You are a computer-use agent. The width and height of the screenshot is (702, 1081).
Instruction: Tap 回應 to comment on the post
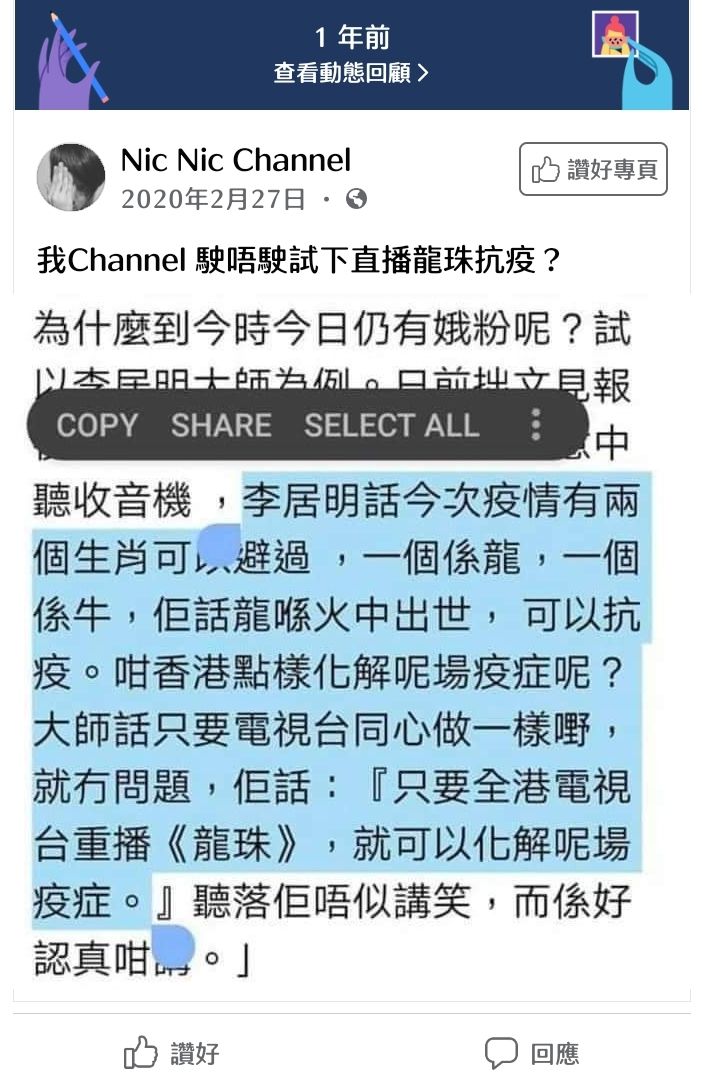(x=532, y=1052)
